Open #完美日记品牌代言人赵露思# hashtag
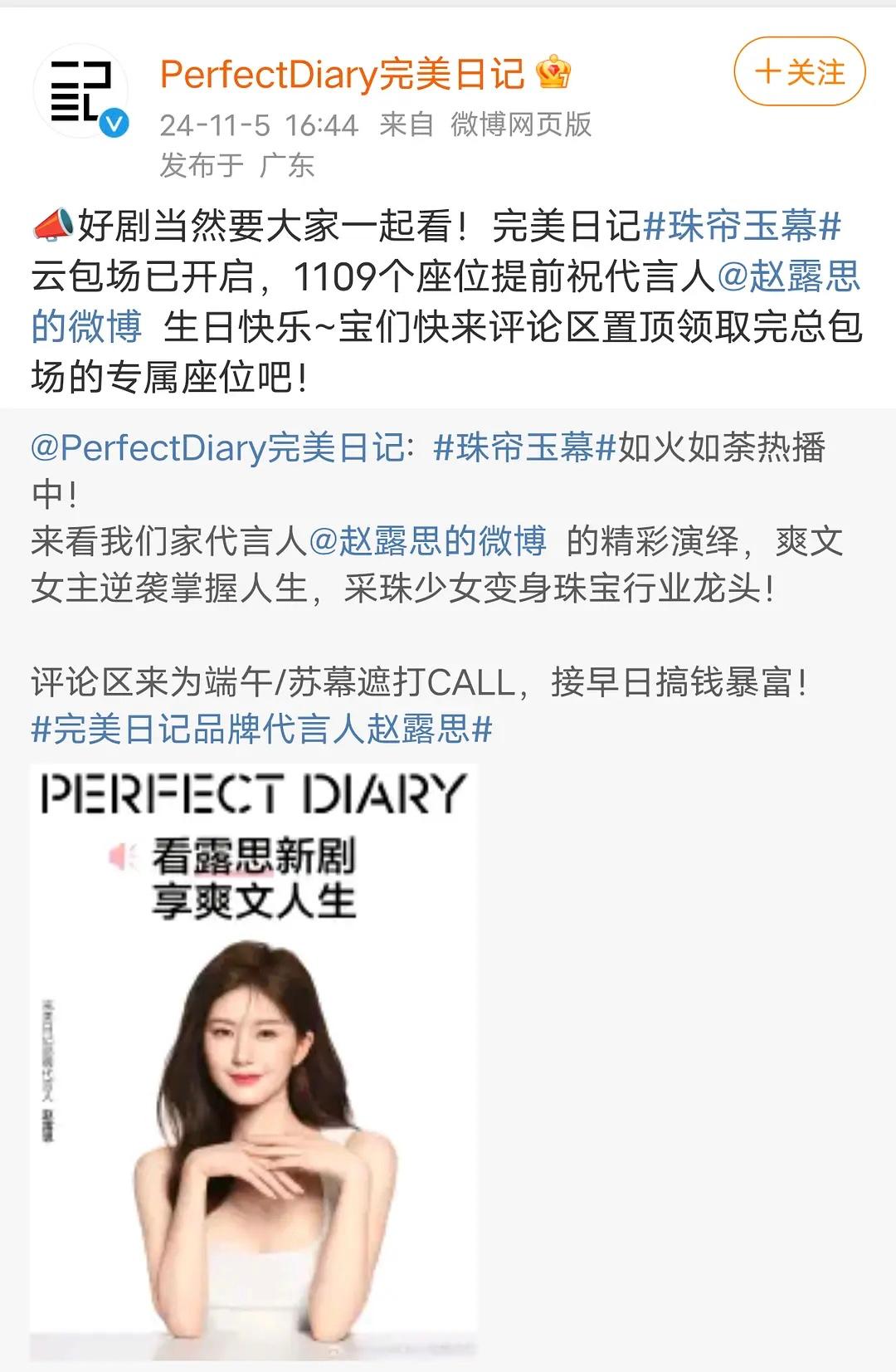Viewport: 896px width, 1372px height. 261,730
